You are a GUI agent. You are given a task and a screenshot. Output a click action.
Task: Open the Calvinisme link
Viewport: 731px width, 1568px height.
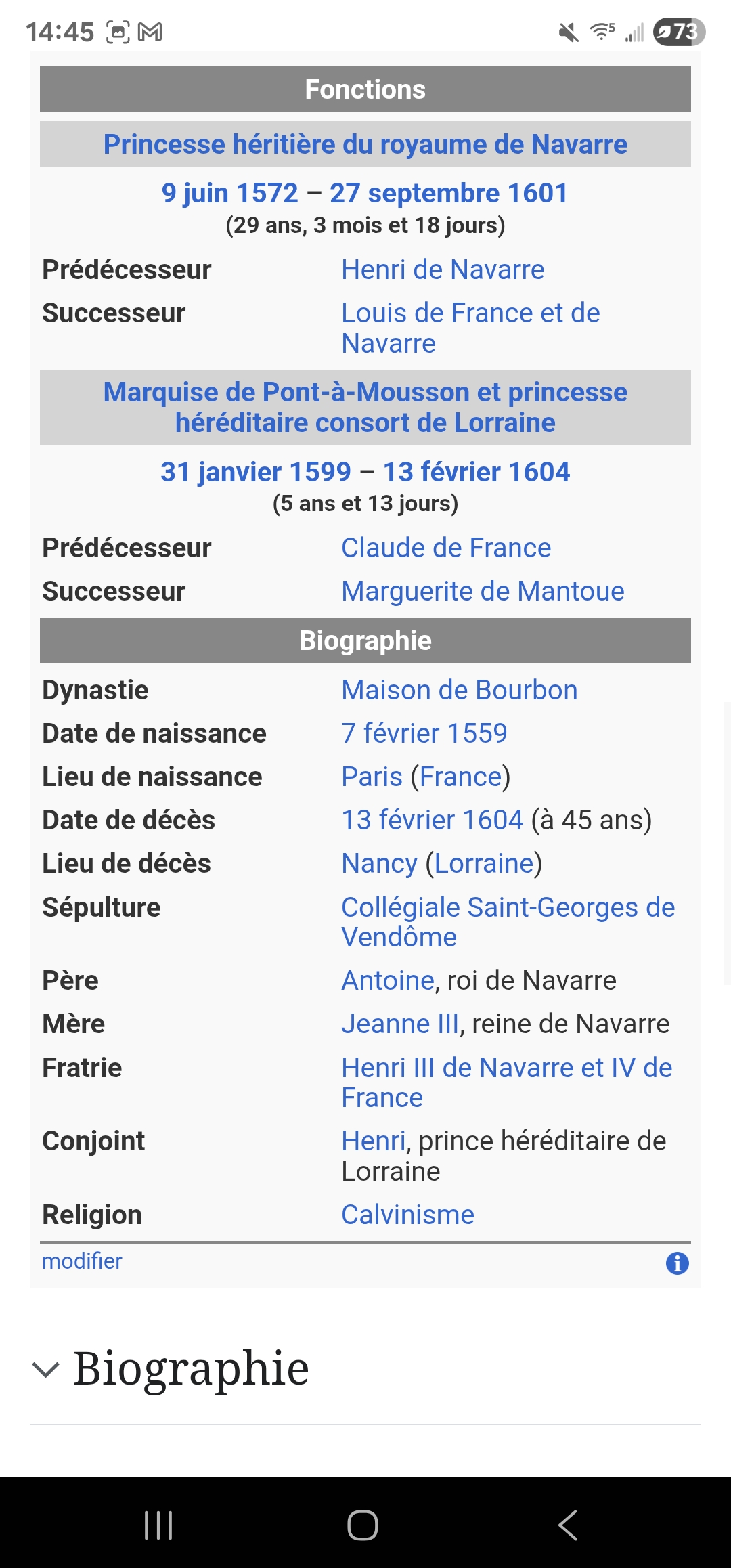[407, 1215]
